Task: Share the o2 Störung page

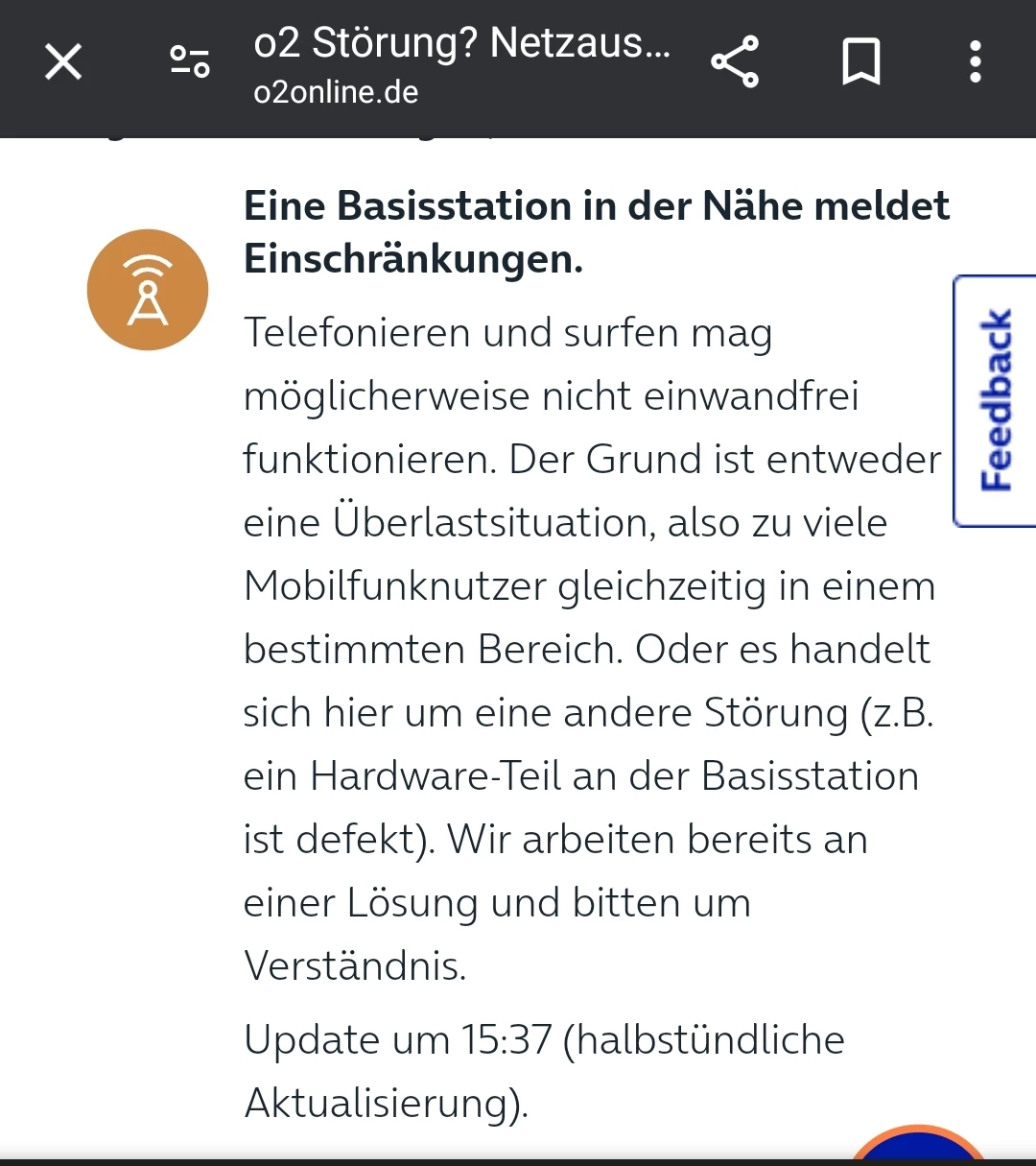Action: (x=735, y=63)
